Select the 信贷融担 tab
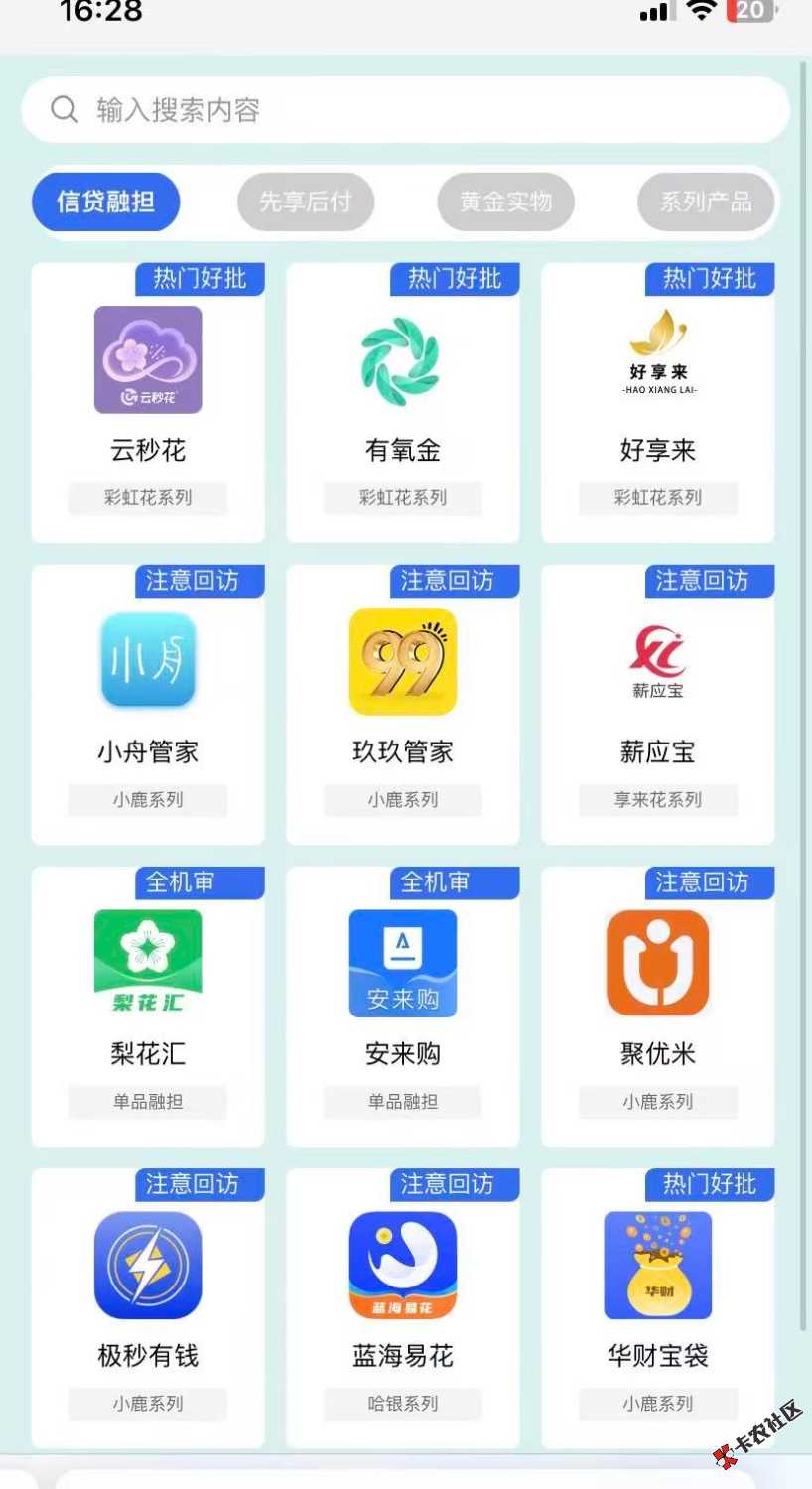This screenshot has height=1489, width=812. pos(106,203)
